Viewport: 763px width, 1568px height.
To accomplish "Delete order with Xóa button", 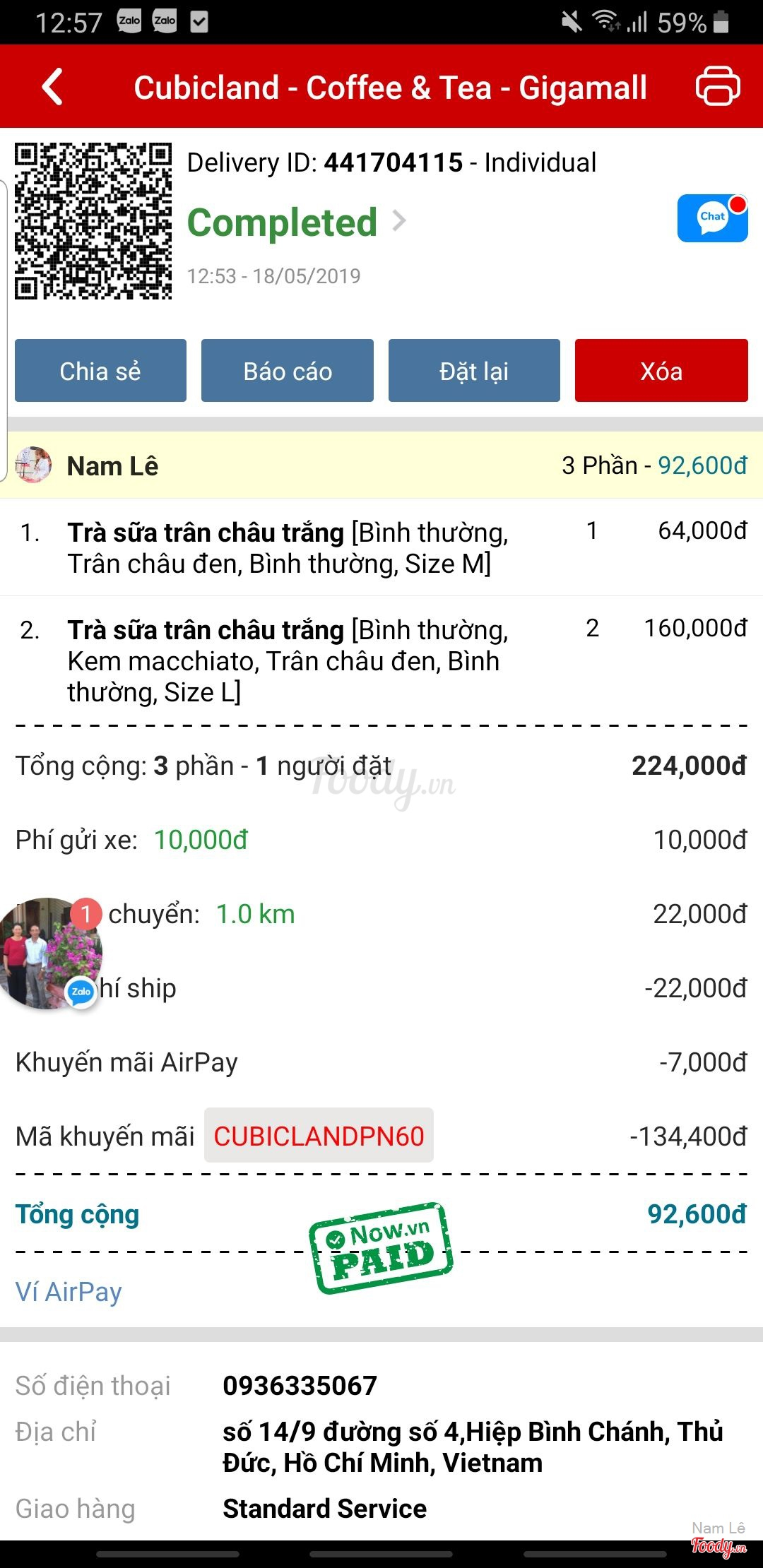I will pyautogui.click(x=661, y=371).
